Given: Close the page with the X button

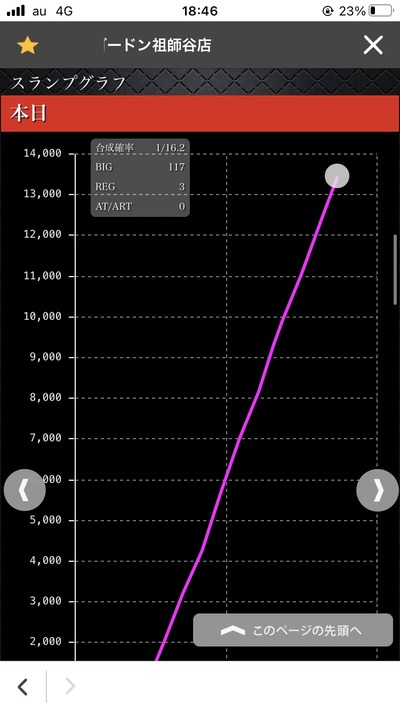Looking at the screenshot, I should [x=373, y=45].
